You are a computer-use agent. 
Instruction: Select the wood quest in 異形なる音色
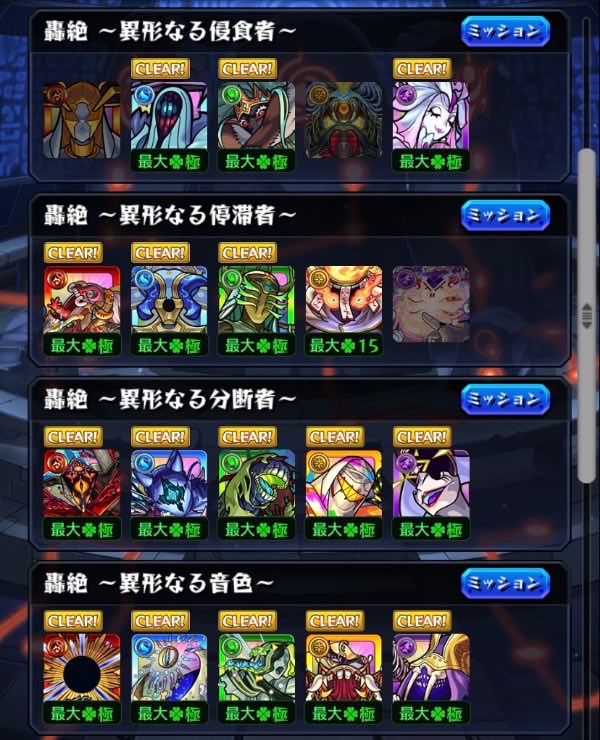click(x=256, y=672)
